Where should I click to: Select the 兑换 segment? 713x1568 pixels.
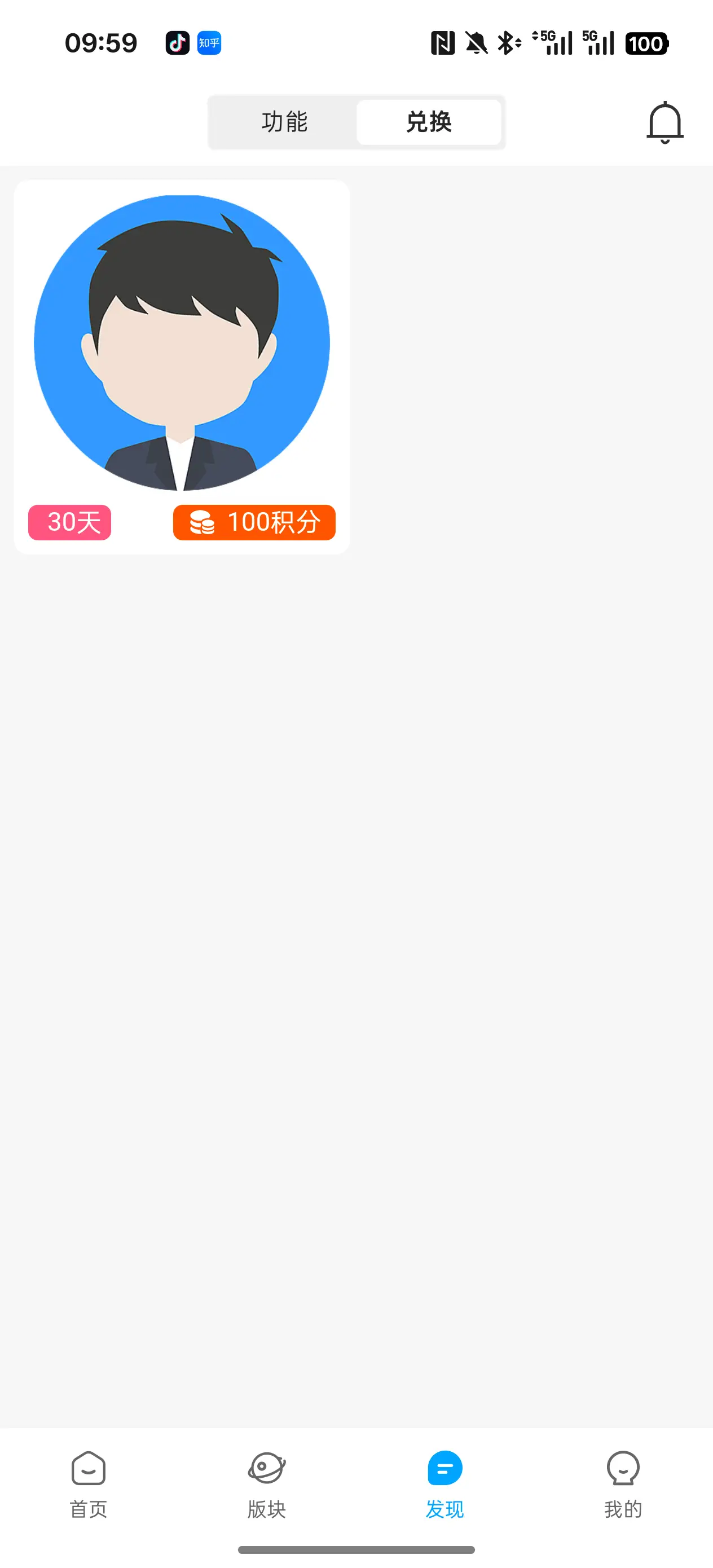click(x=429, y=122)
